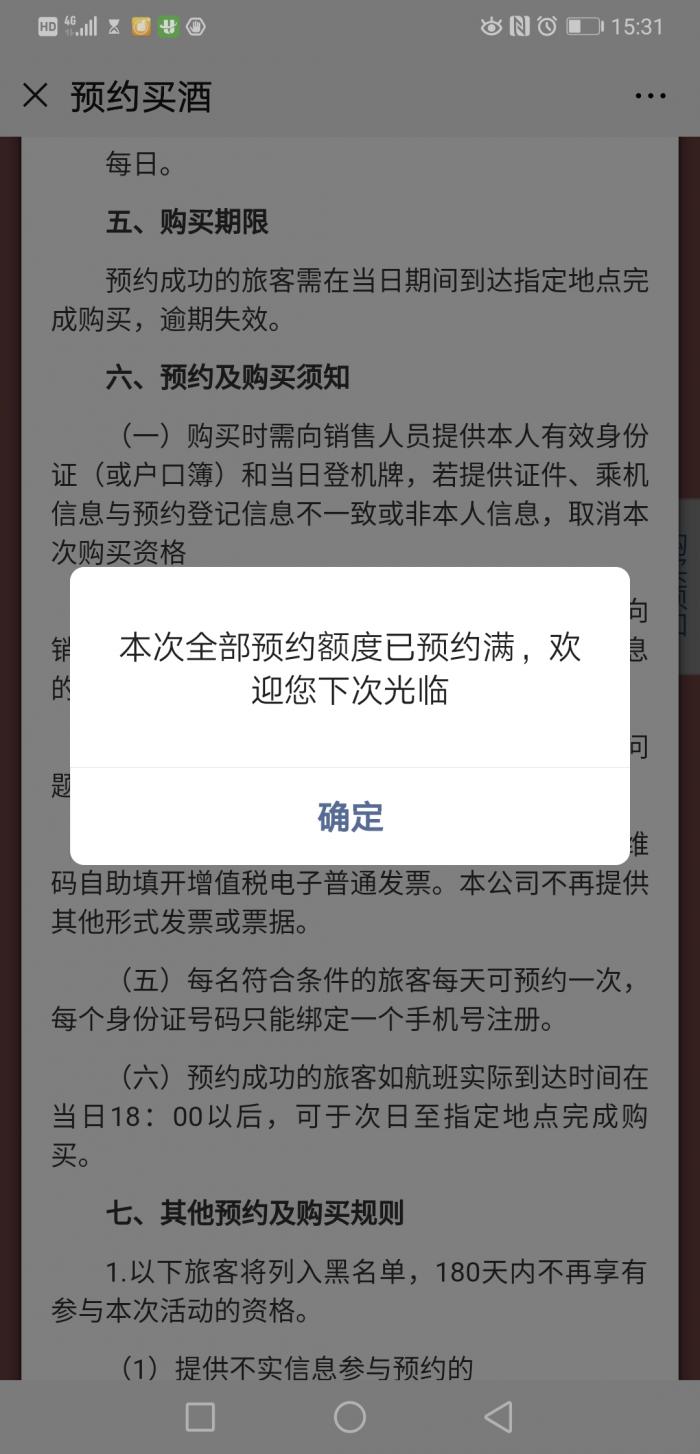Screen dimensions: 700x1454
Task: Go to the system home screen
Action: 349,1416
